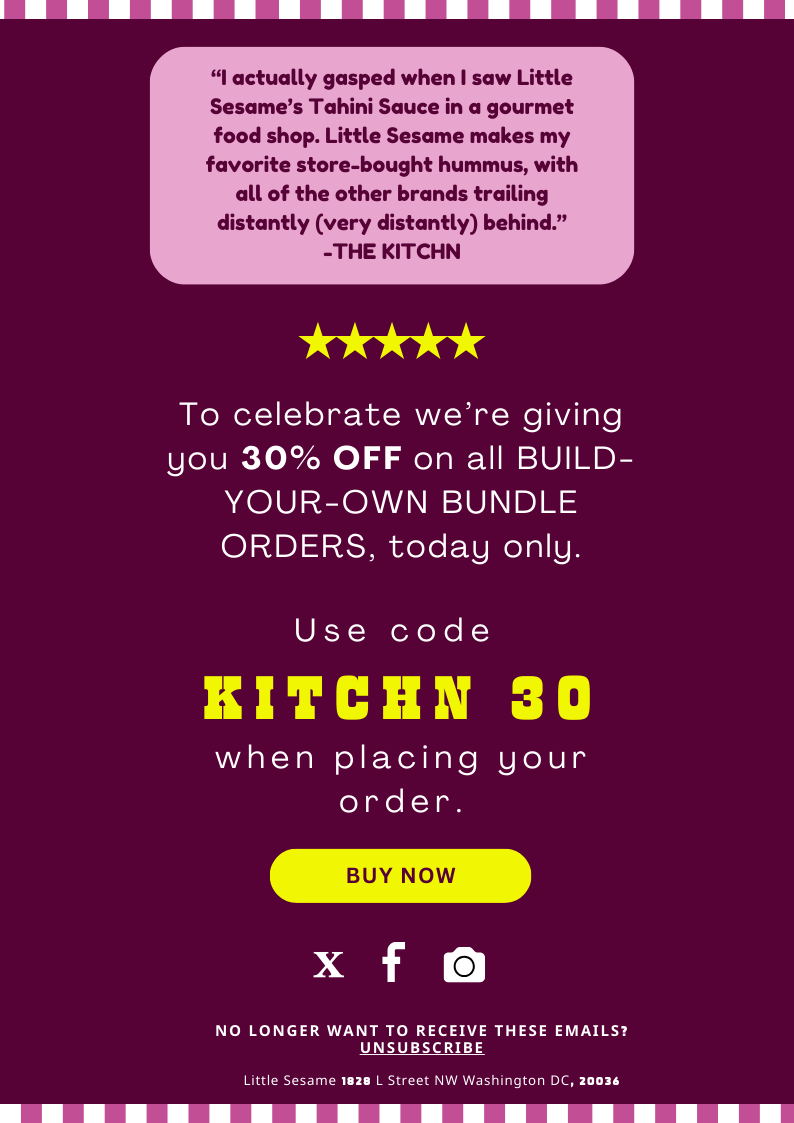The image size is (794, 1123).
Task: Unsubscribe from these emails
Action: pos(422,1048)
